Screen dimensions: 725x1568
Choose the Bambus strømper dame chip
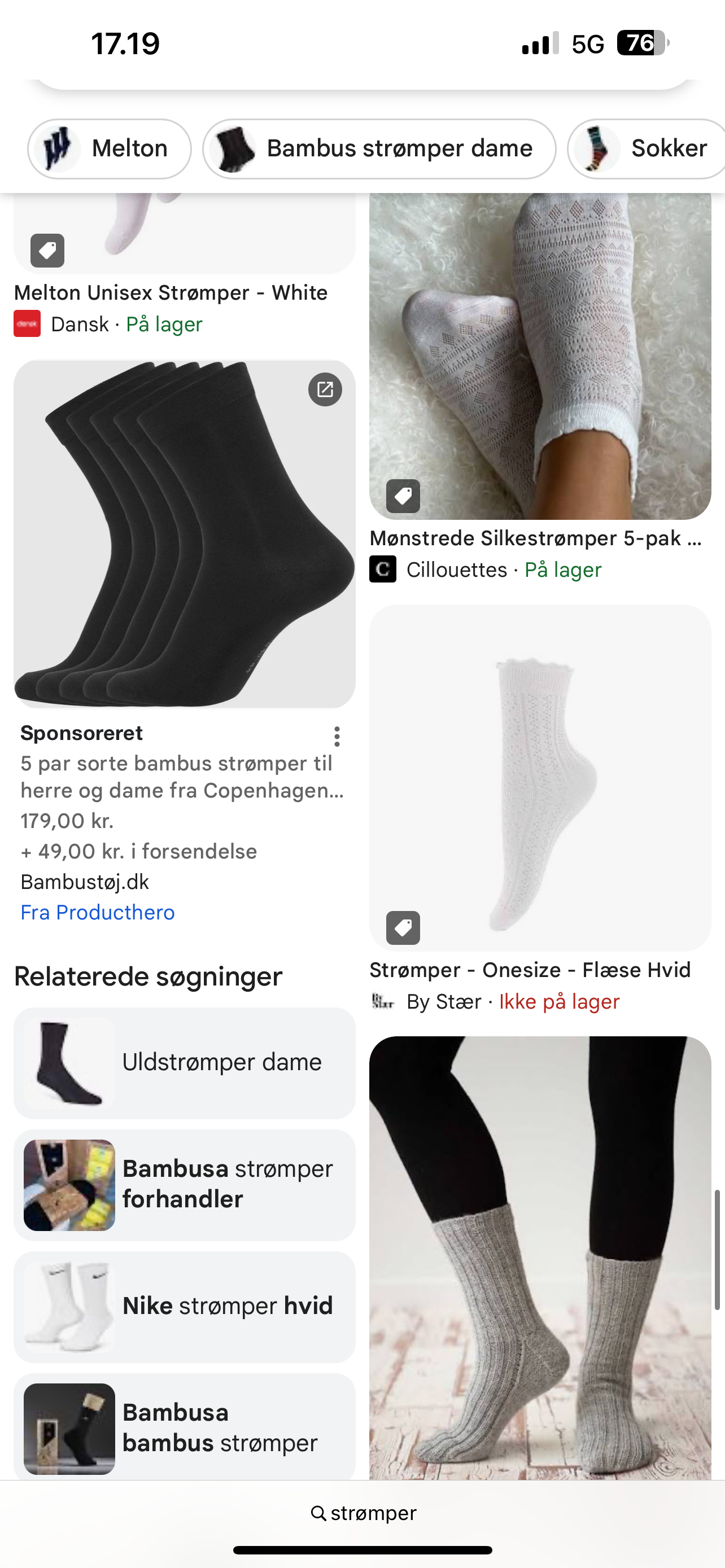[x=379, y=148]
